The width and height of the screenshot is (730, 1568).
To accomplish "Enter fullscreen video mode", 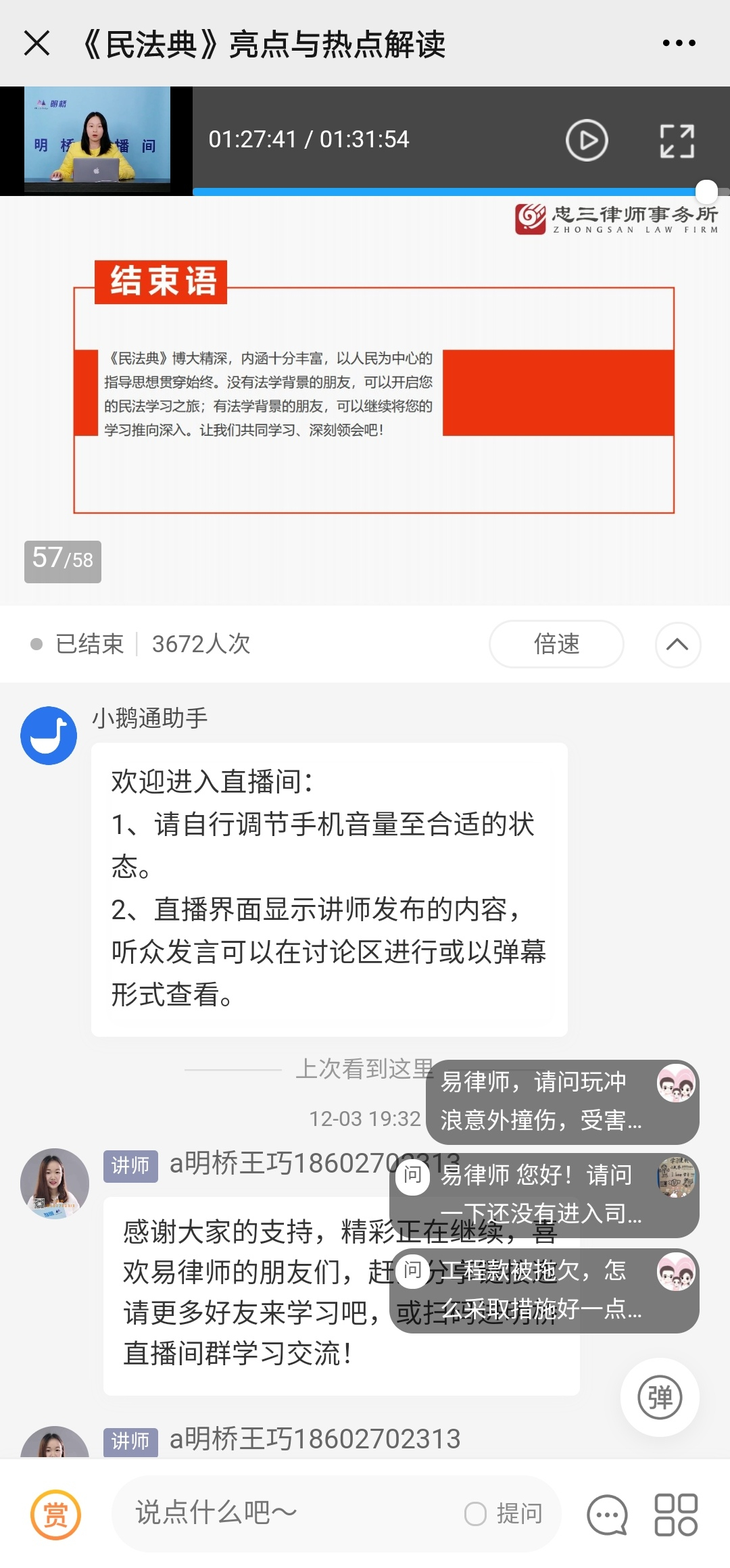I will (677, 141).
